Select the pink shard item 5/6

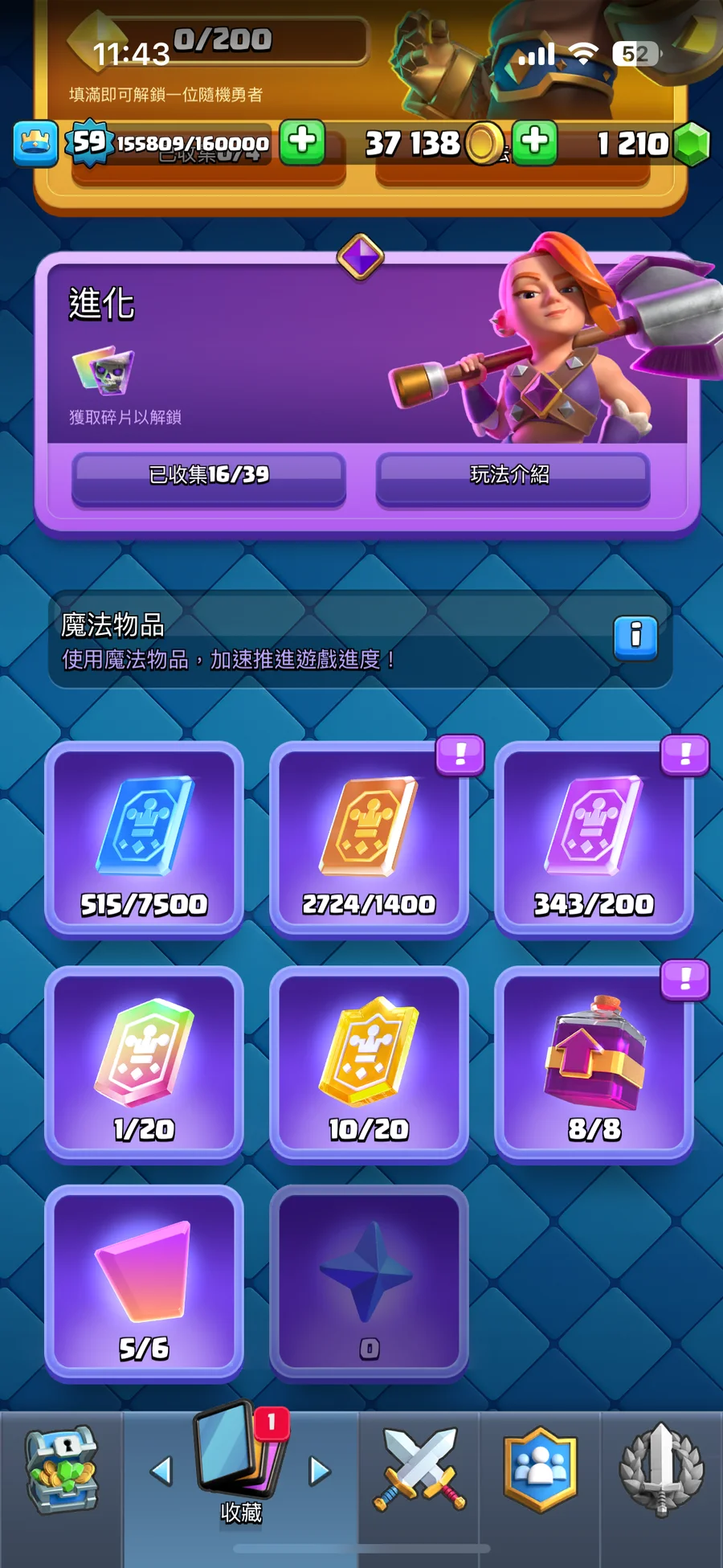click(145, 1284)
